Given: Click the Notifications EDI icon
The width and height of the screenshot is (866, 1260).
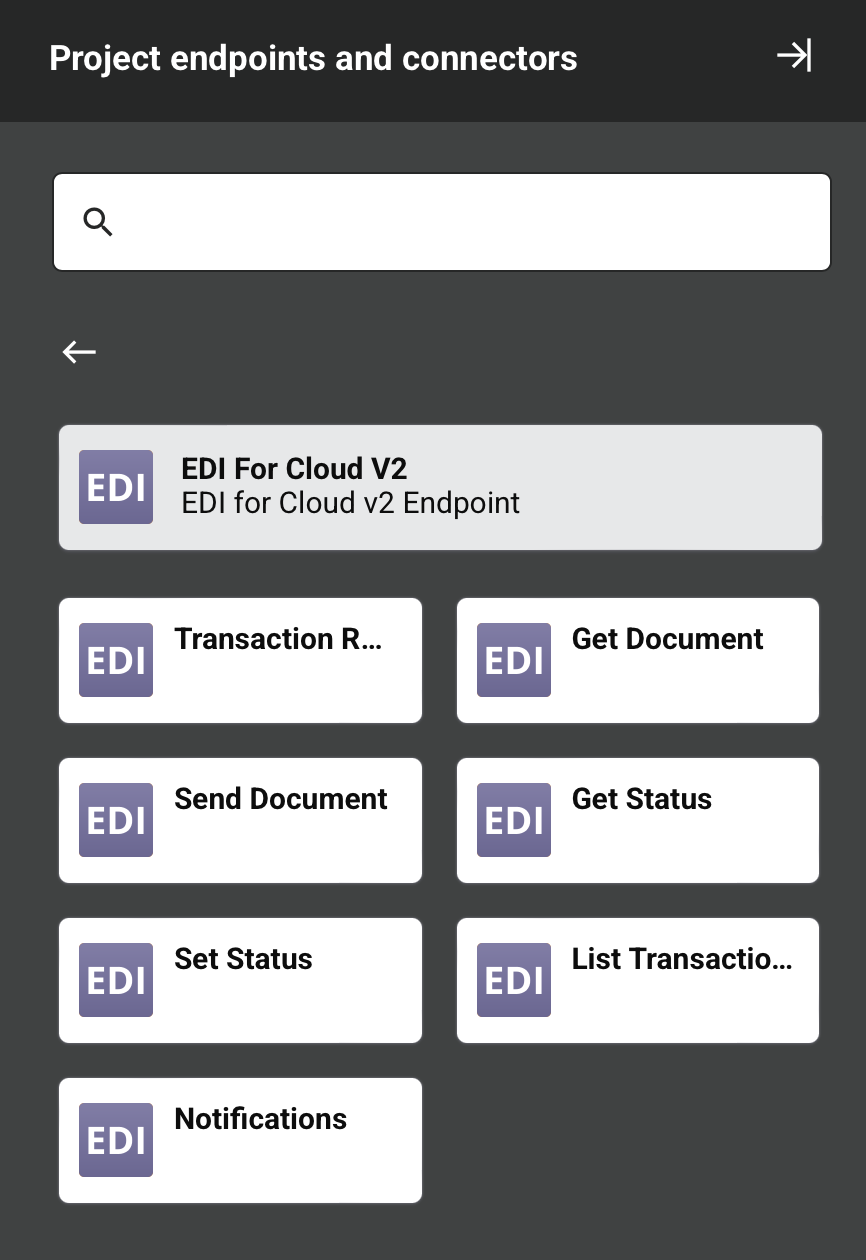Looking at the screenshot, I should [116, 1140].
